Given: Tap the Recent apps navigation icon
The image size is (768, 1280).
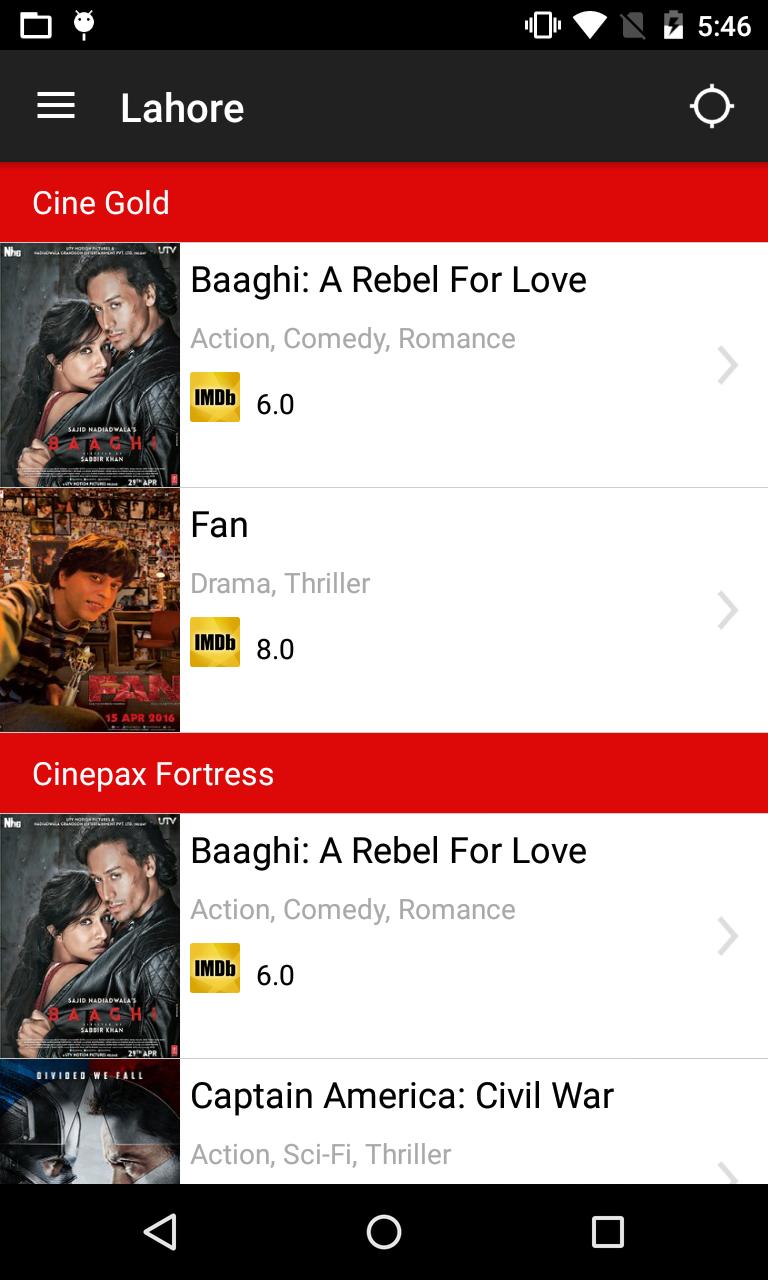Looking at the screenshot, I should tap(607, 1232).
